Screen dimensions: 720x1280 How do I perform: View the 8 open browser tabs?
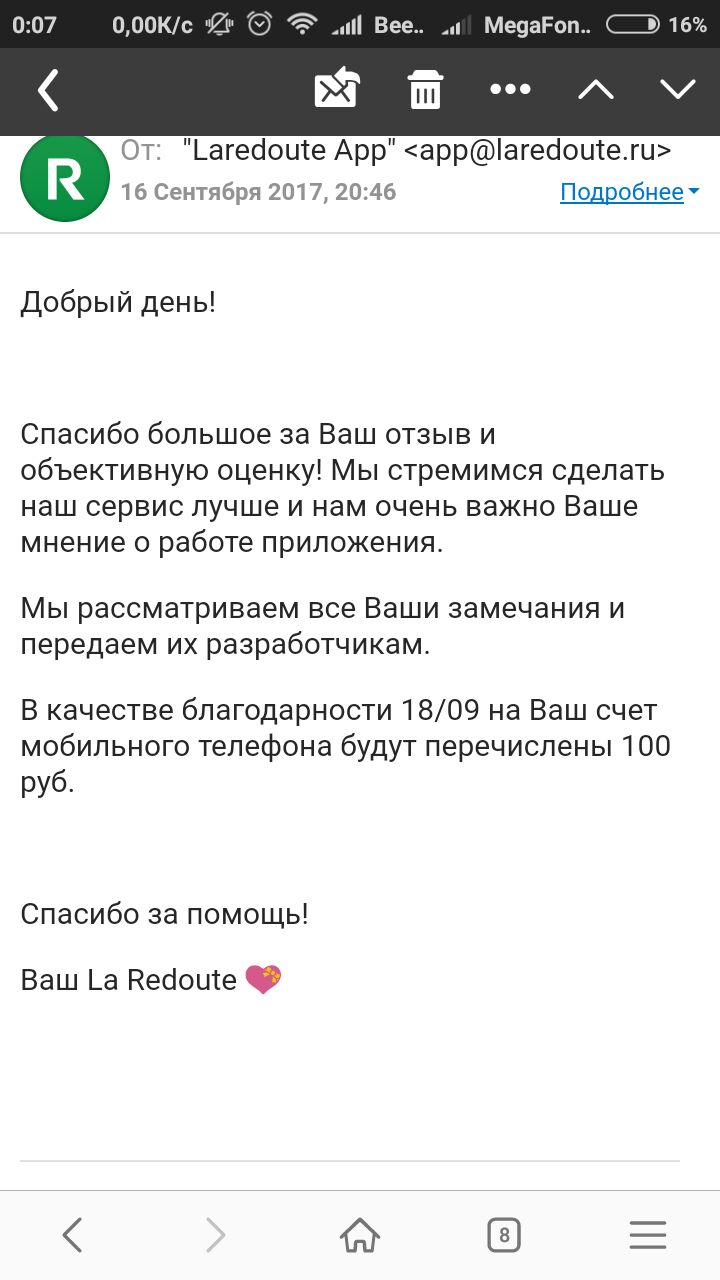click(504, 1236)
